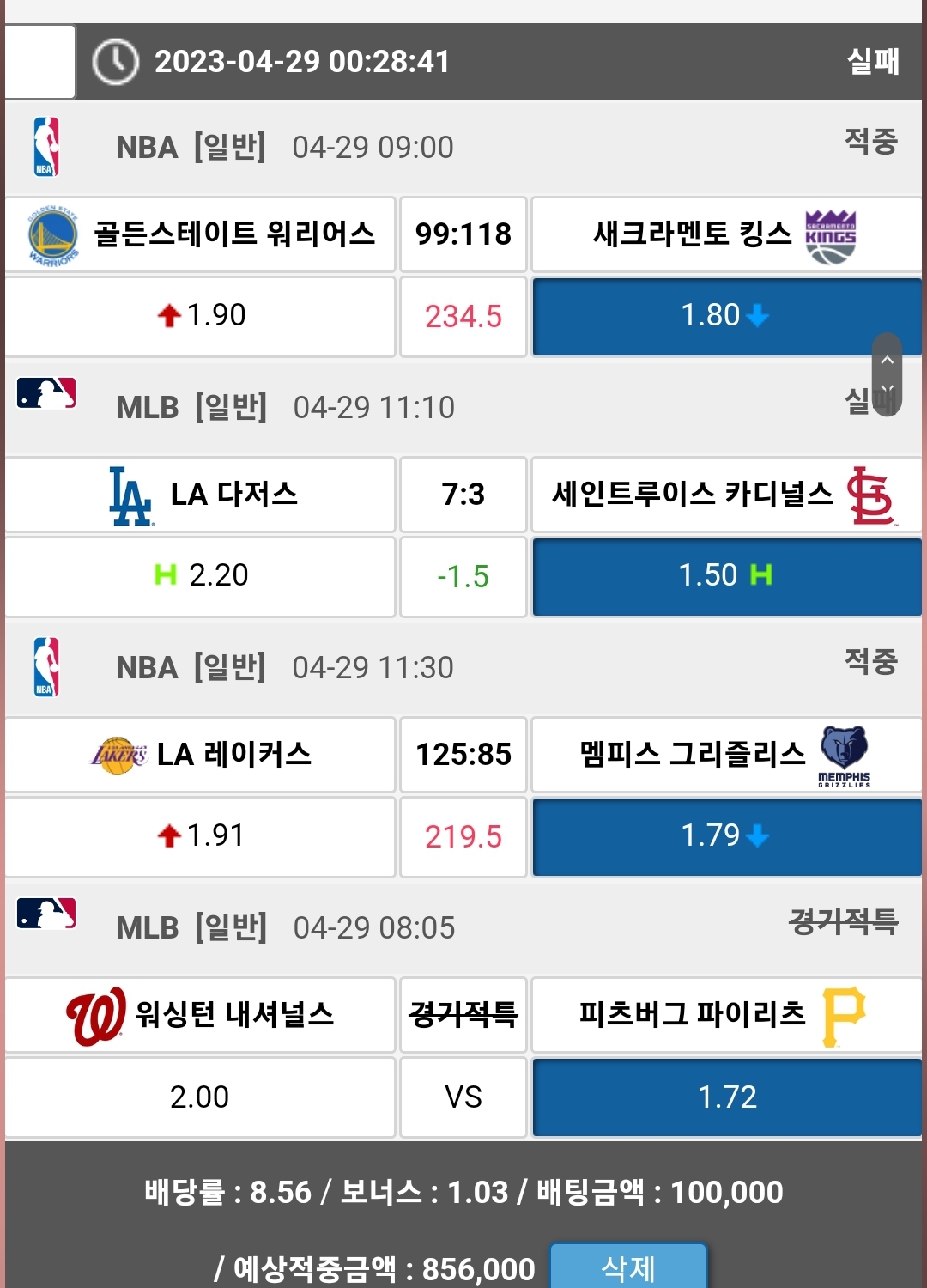This screenshot has width=927, height=1288.
Task: Select the 2023-04-29 00:28:41 bet slip checkbox
Action: pyautogui.click(x=40, y=62)
